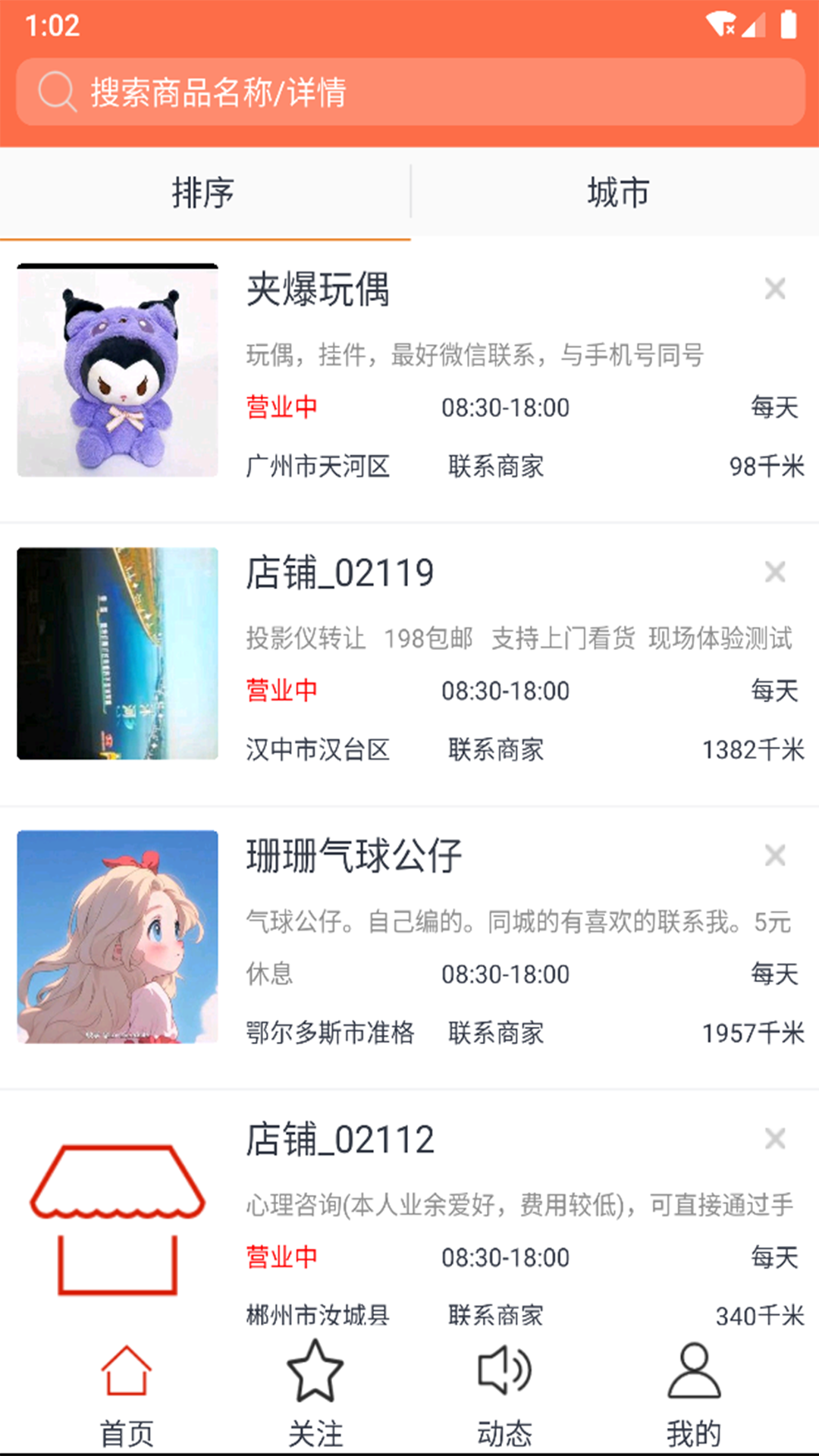Open the 夹爆玩偶 shop listing
This screenshot has height=1456, width=819.
[318, 290]
